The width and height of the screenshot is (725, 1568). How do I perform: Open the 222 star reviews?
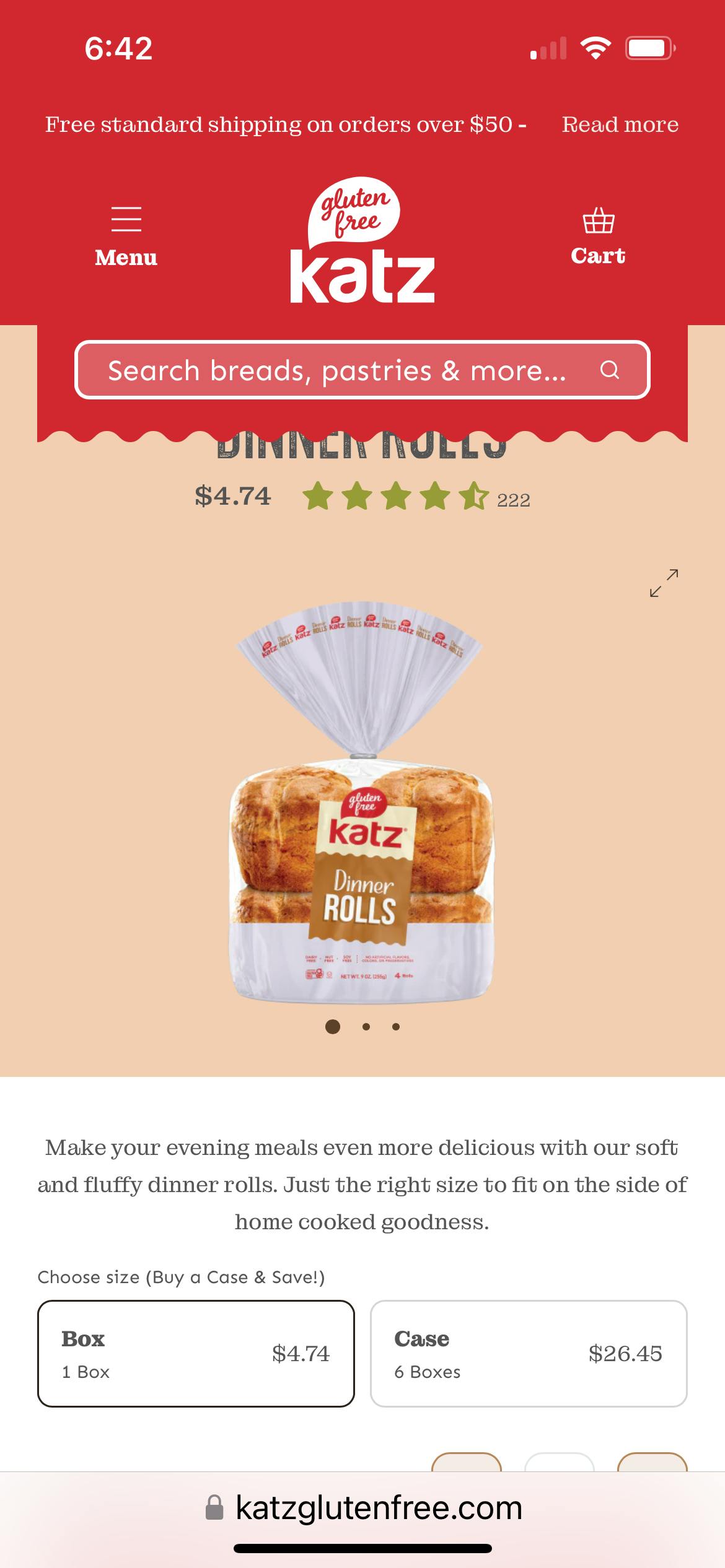[x=416, y=497]
